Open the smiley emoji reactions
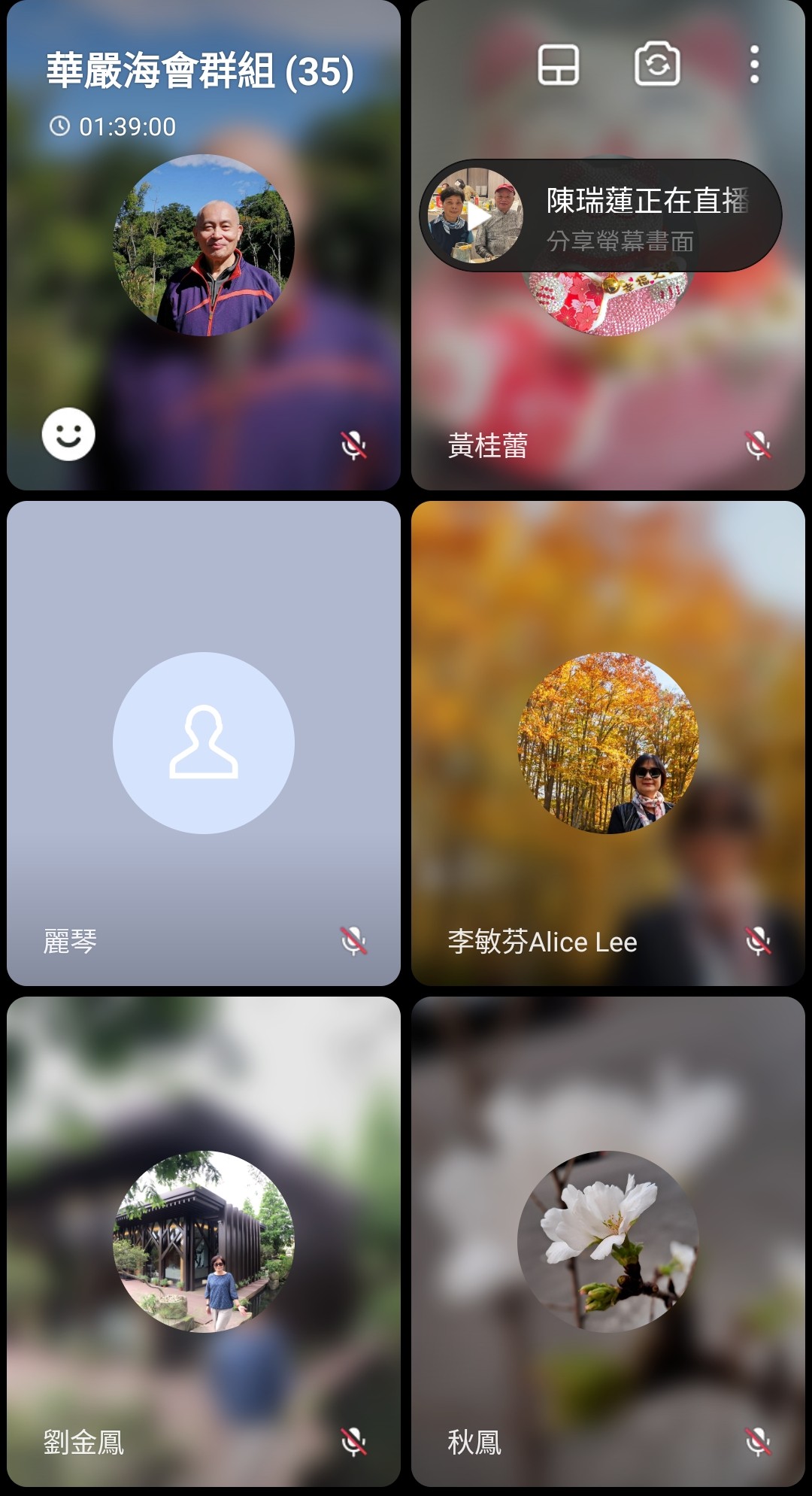Image resolution: width=812 pixels, height=1496 pixels. (68, 434)
